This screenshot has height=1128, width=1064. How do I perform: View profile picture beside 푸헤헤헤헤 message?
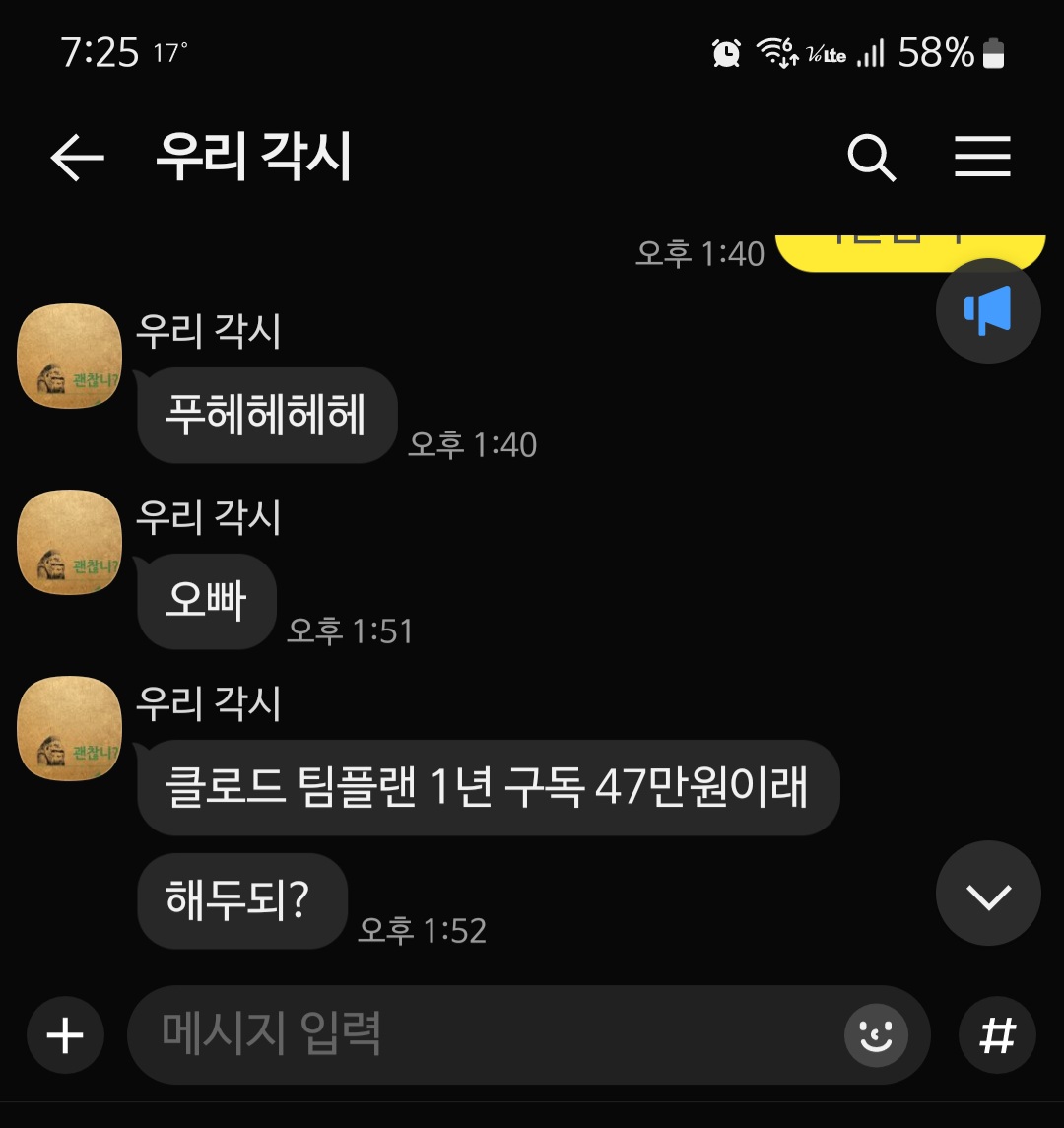(70, 356)
